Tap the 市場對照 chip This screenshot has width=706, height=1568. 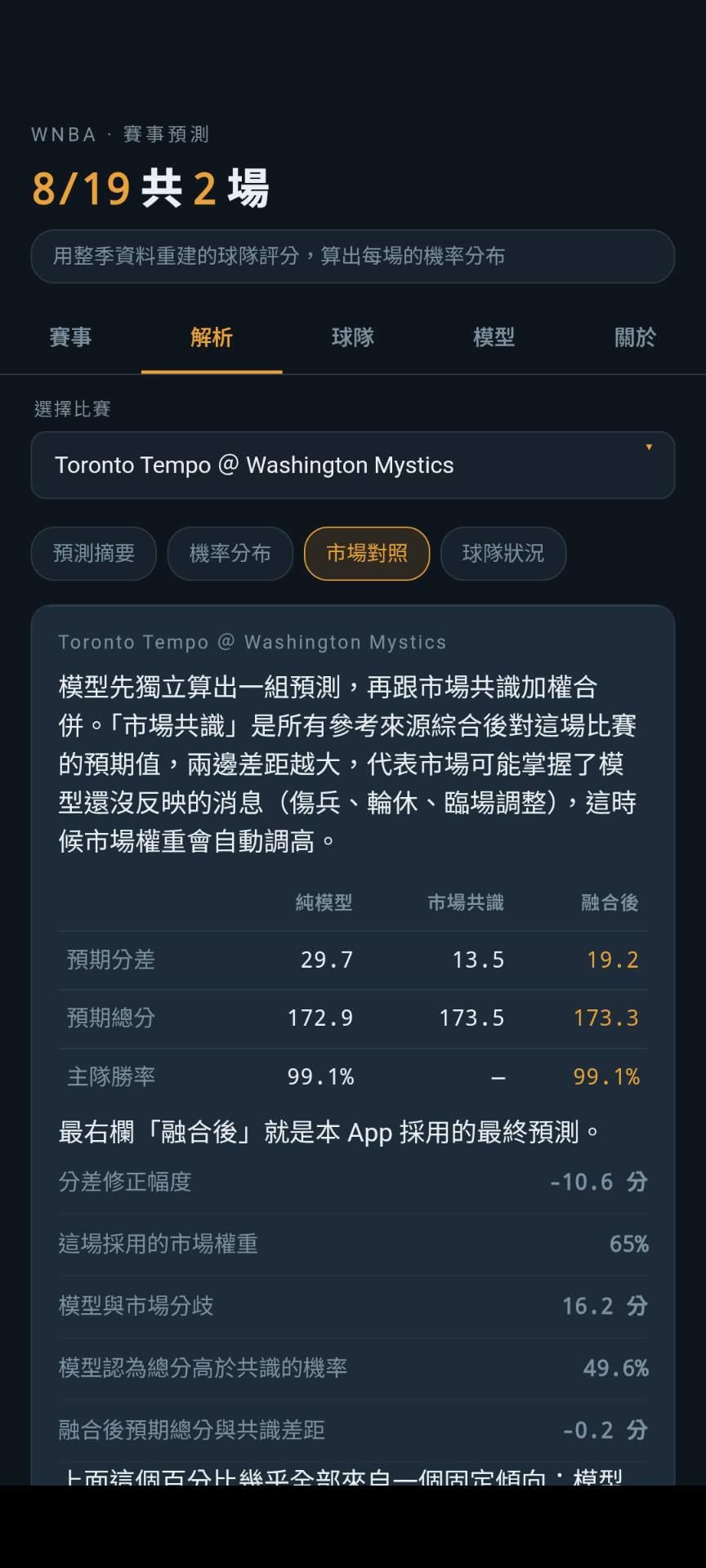[367, 554]
